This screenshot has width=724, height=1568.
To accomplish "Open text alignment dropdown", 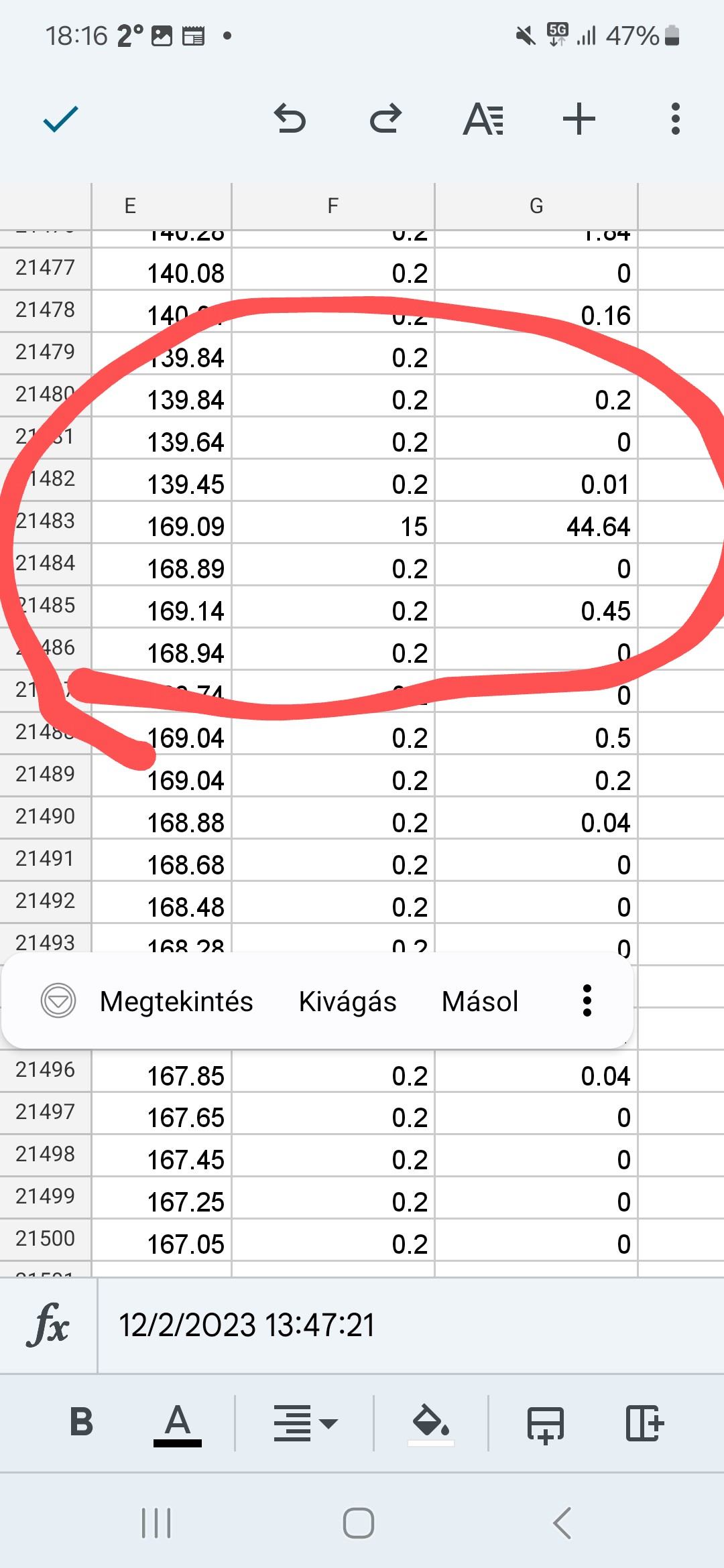I will pos(305,1423).
